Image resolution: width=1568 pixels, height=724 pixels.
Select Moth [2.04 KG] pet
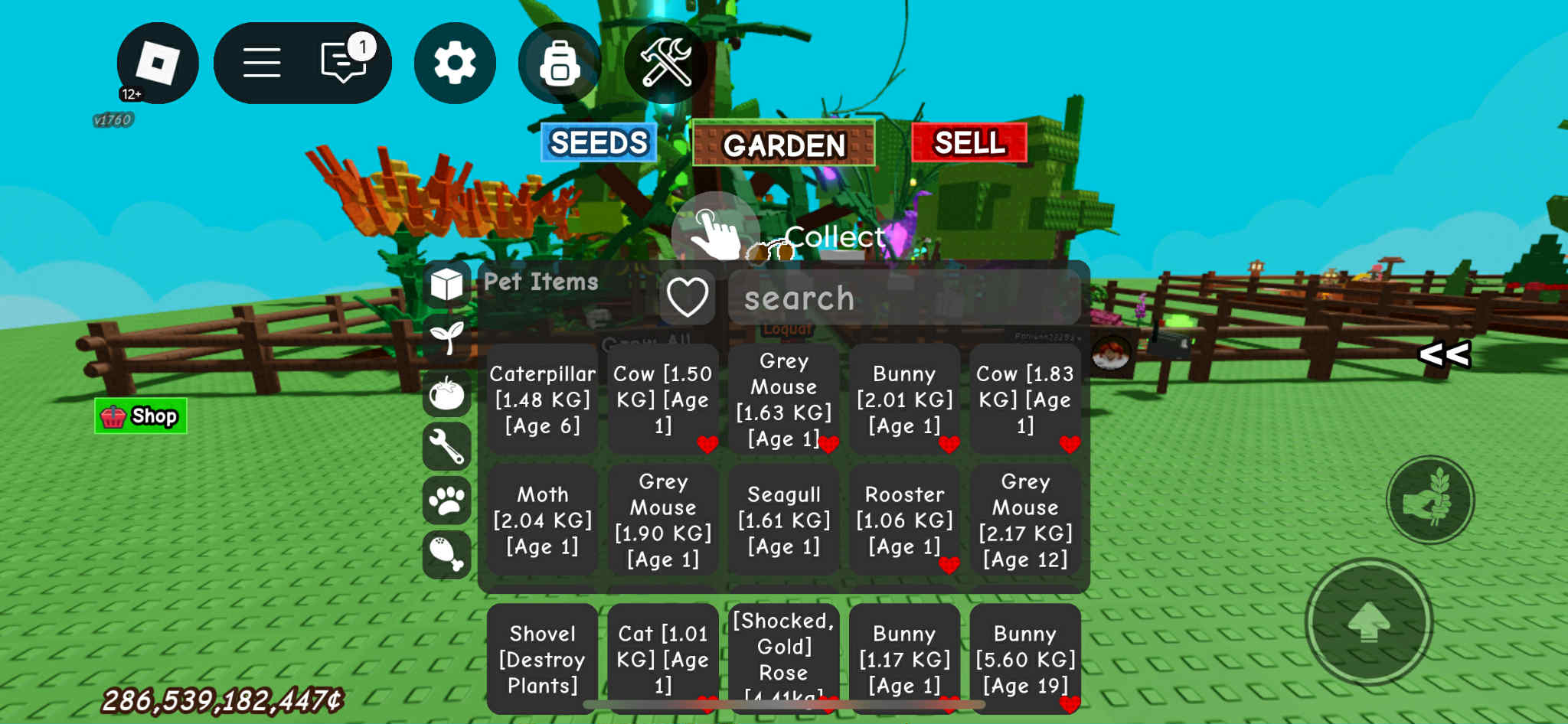pos(542,520)
